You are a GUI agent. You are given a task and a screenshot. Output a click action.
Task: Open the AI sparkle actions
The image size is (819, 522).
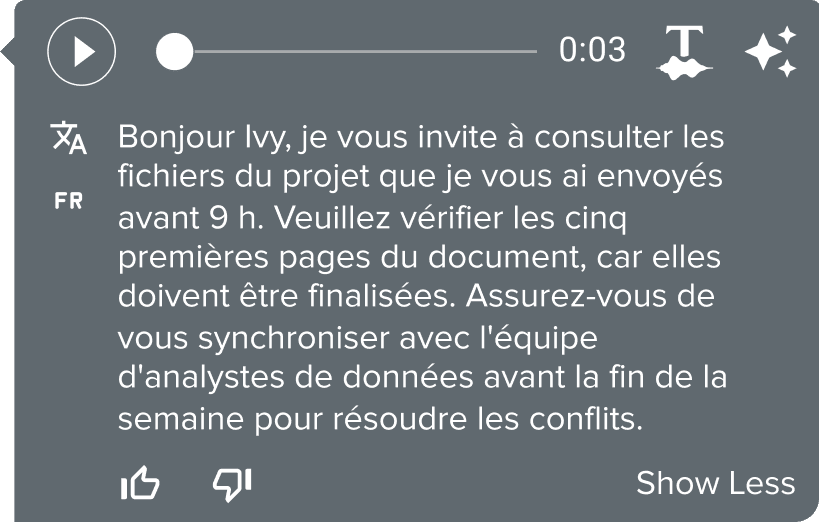pos(771,51)
